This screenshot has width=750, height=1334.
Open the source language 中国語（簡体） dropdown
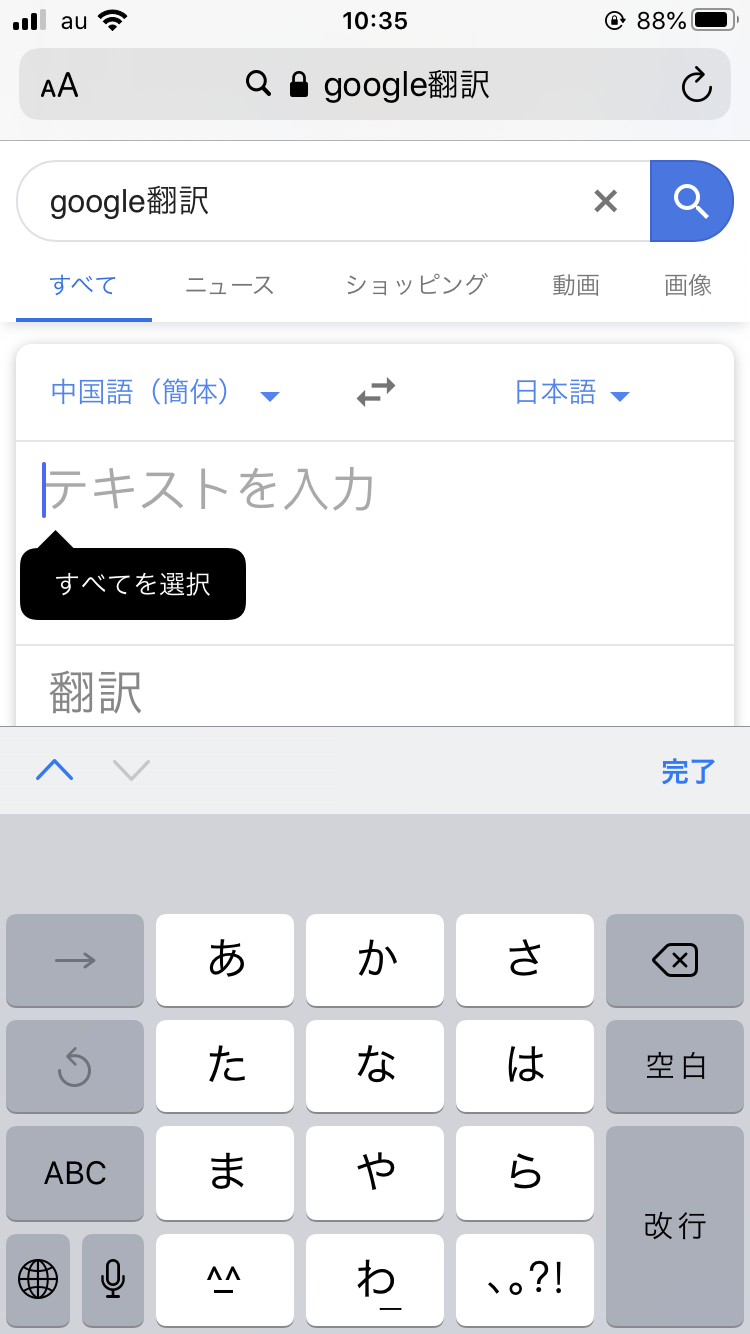(x=165, y=393)
